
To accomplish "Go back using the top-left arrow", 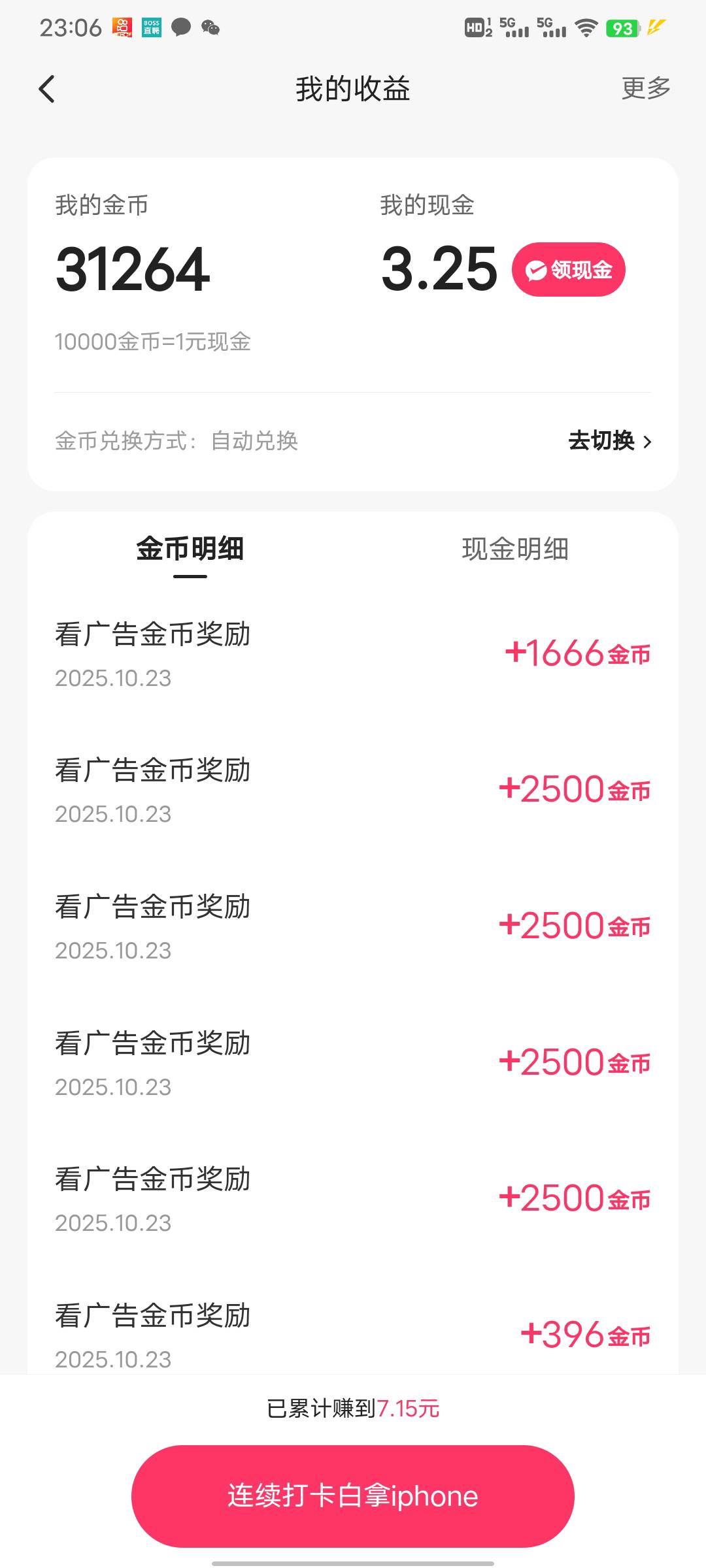I will tap(47, 90).
